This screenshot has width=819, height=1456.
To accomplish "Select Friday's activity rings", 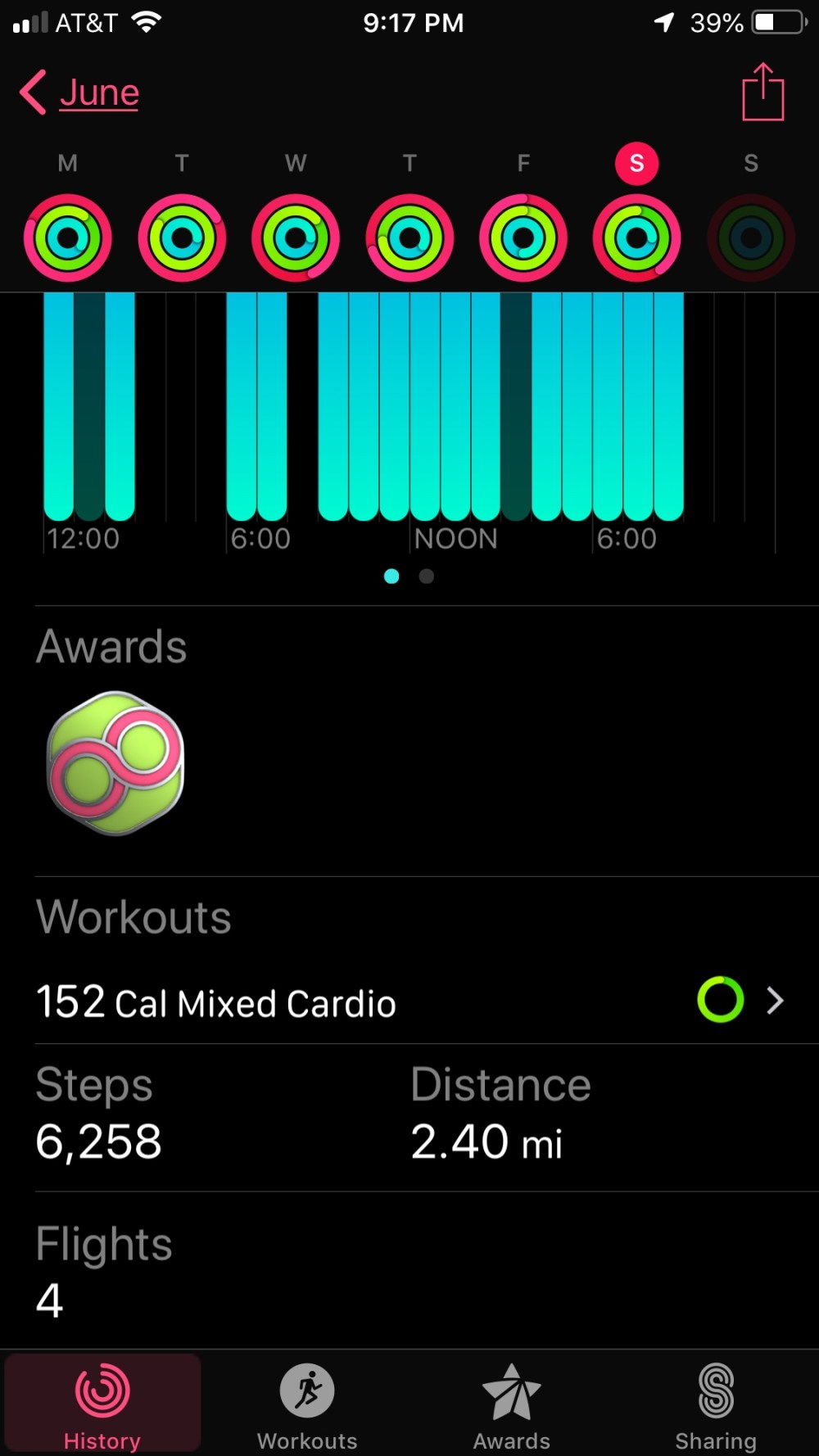I will 523,238.
